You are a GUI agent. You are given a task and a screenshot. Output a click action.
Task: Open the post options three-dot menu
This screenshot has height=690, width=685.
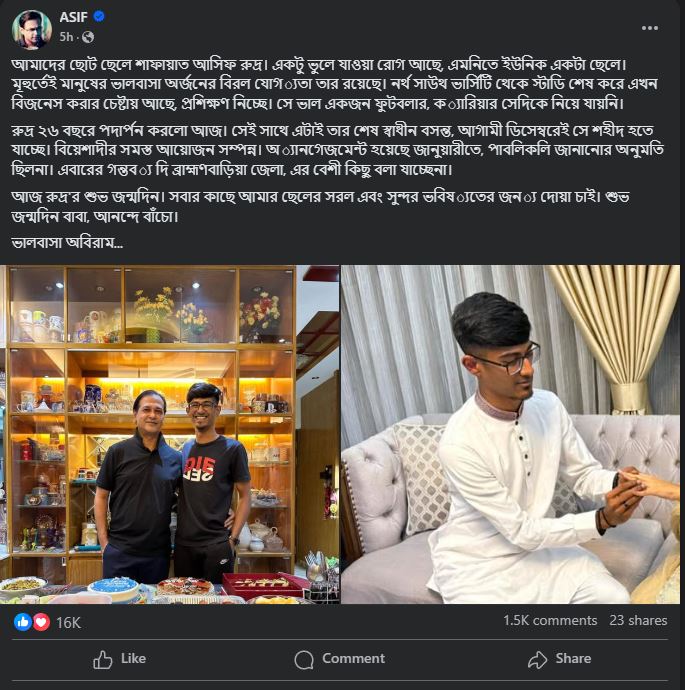click(x=650, y=27)
